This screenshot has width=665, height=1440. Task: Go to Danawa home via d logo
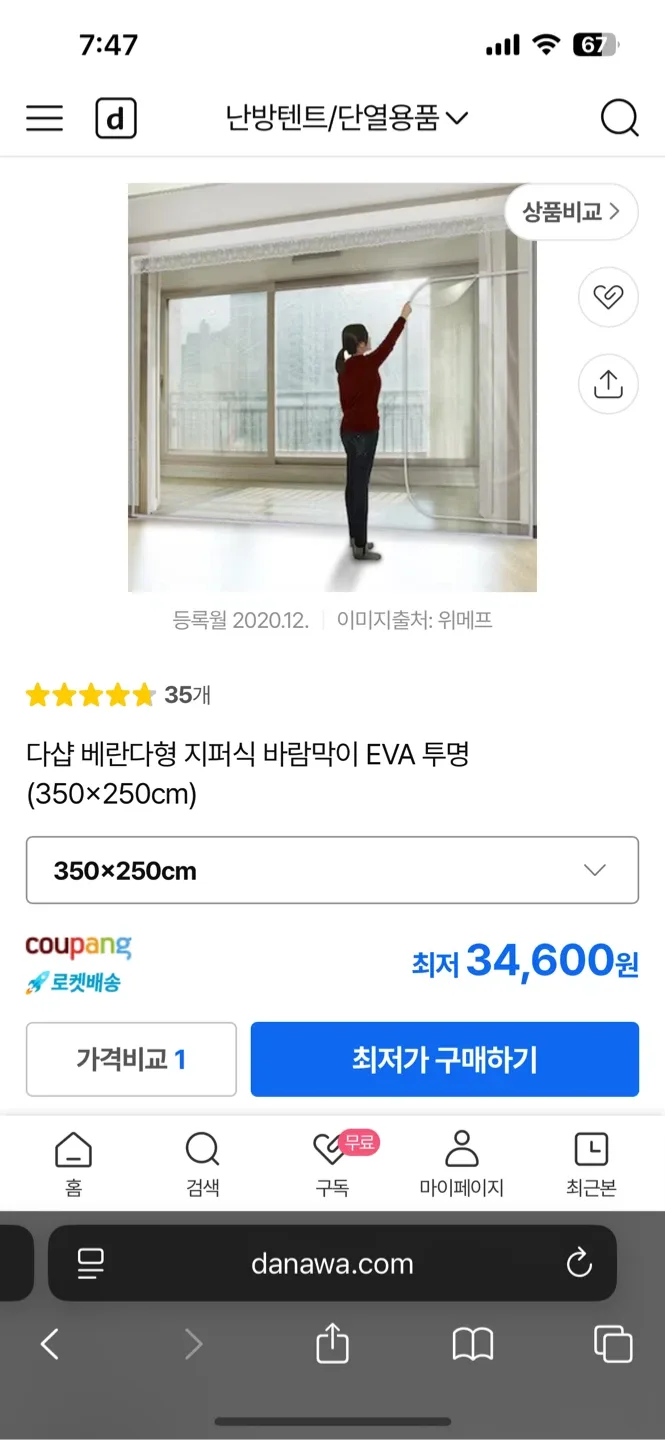[x=116, y=120]
